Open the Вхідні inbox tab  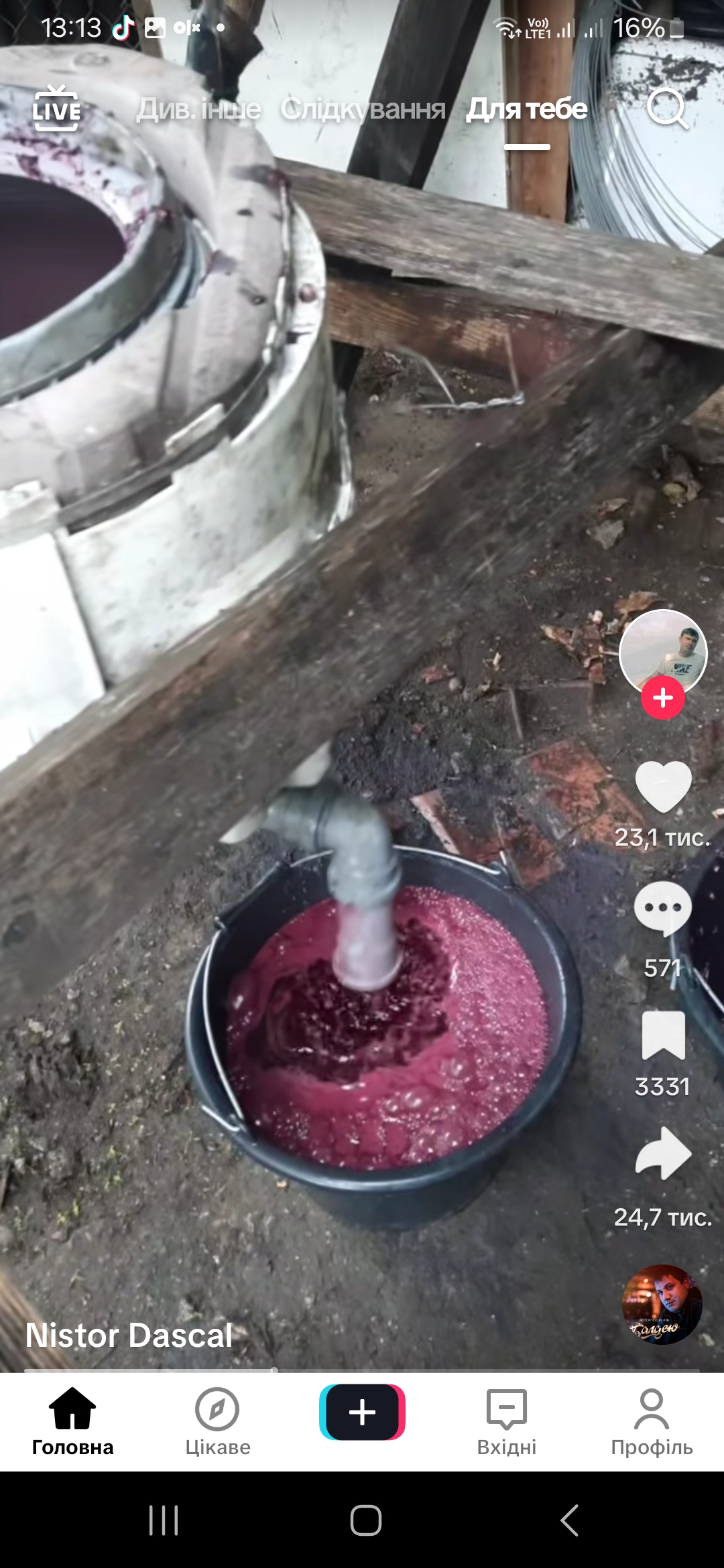pyautogui.click(x=507, y=1421)
